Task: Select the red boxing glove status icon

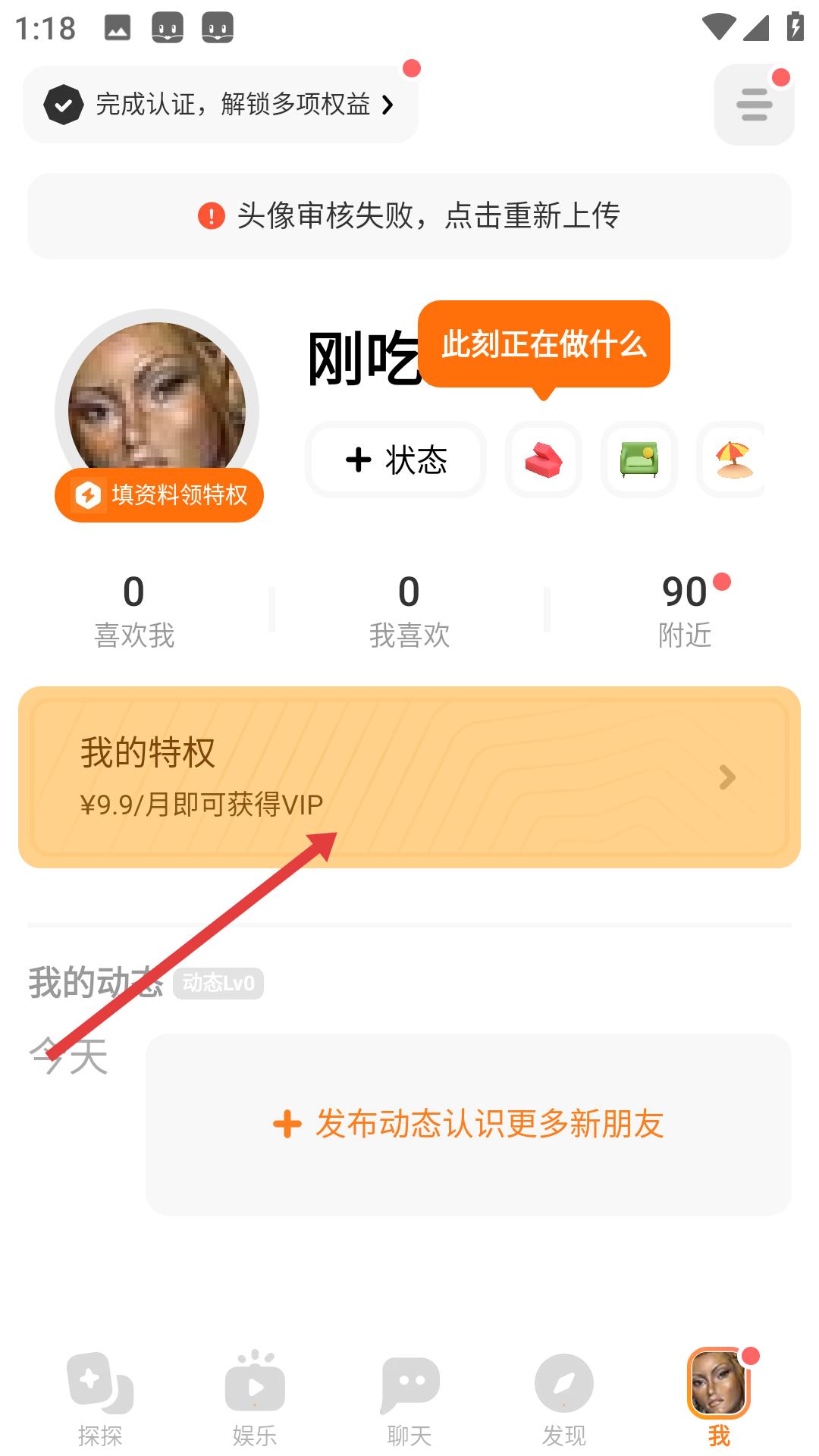Action: coord(544,460)
